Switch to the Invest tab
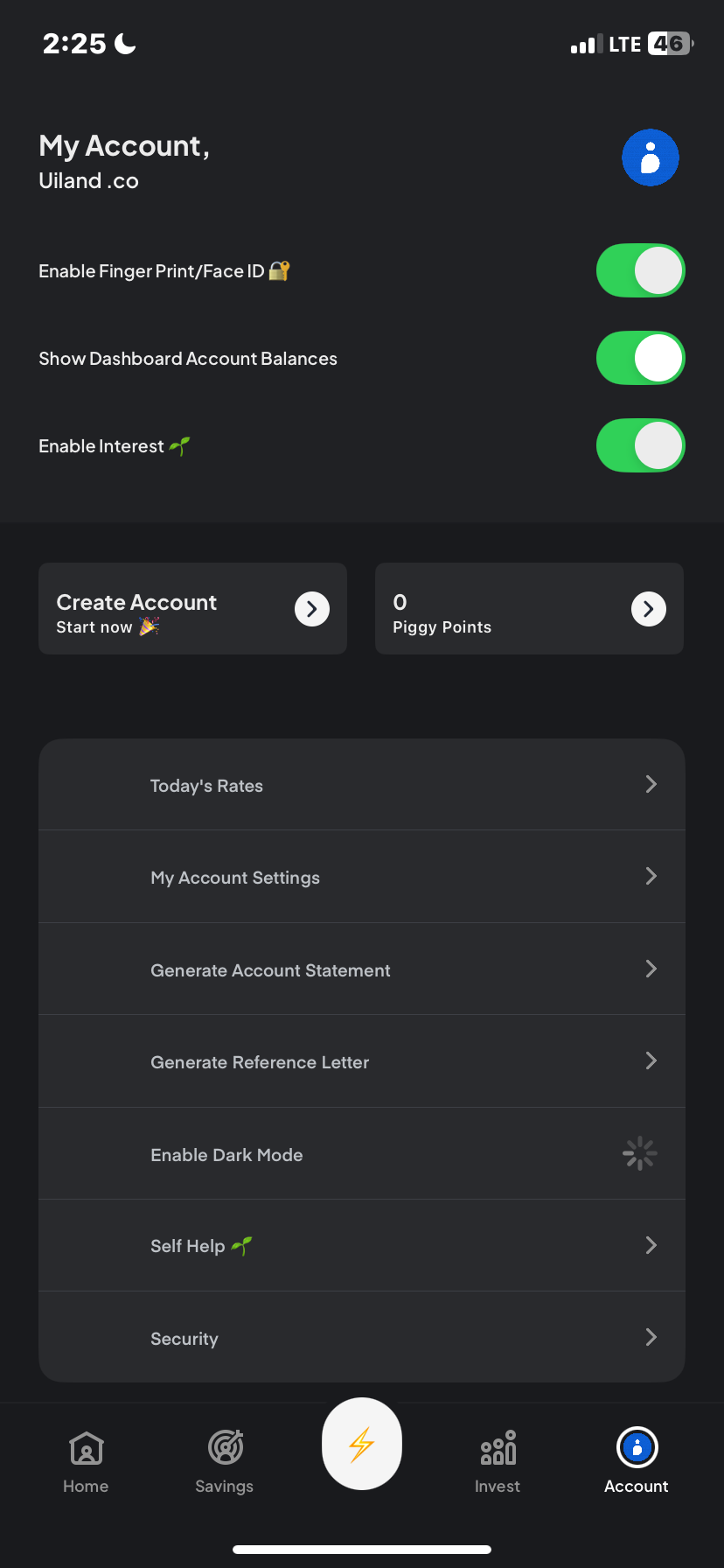The image size is (724, 1568). click(498, 1461)
